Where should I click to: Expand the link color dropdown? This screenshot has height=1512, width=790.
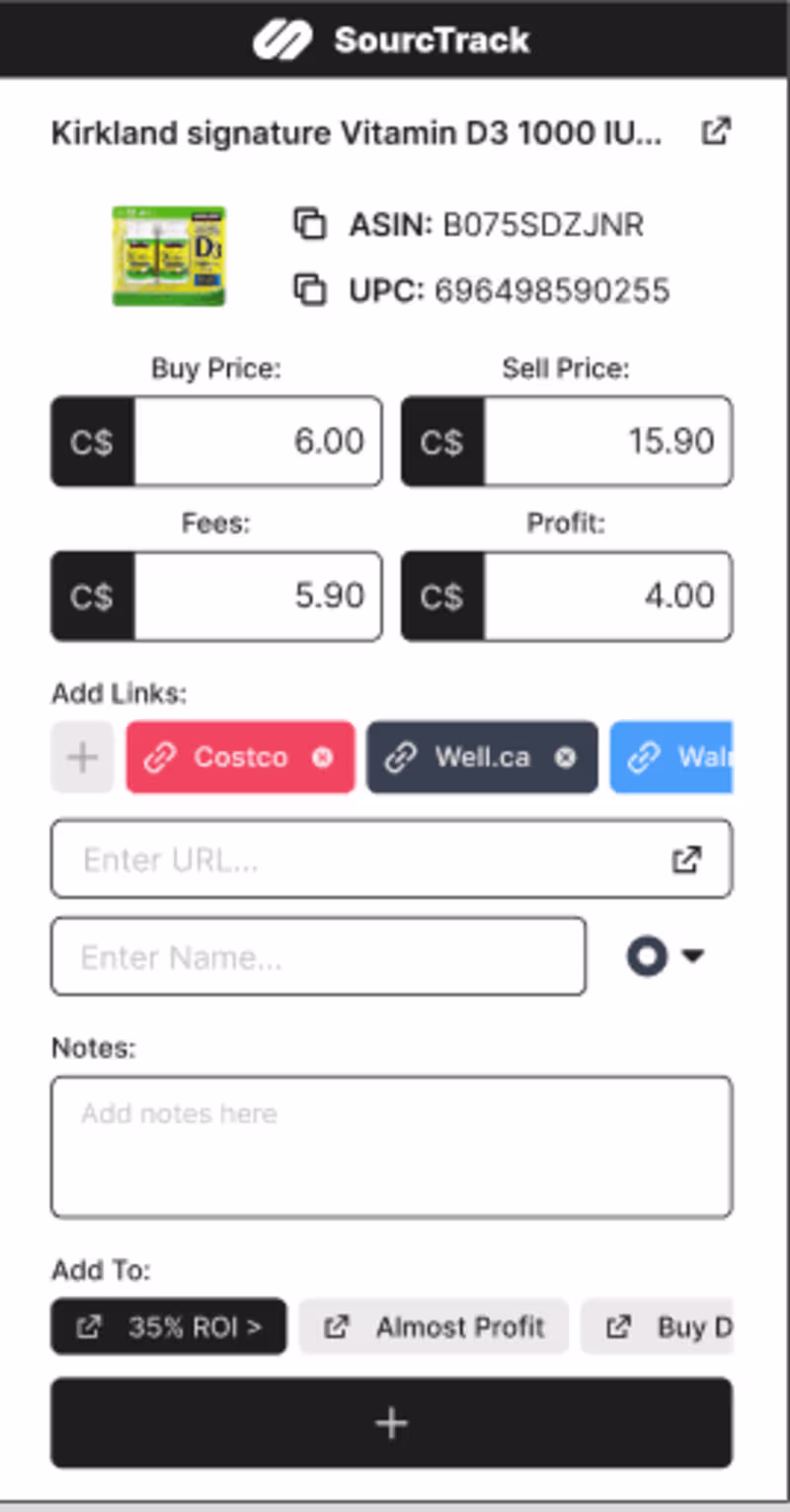[x=666, y=956]
